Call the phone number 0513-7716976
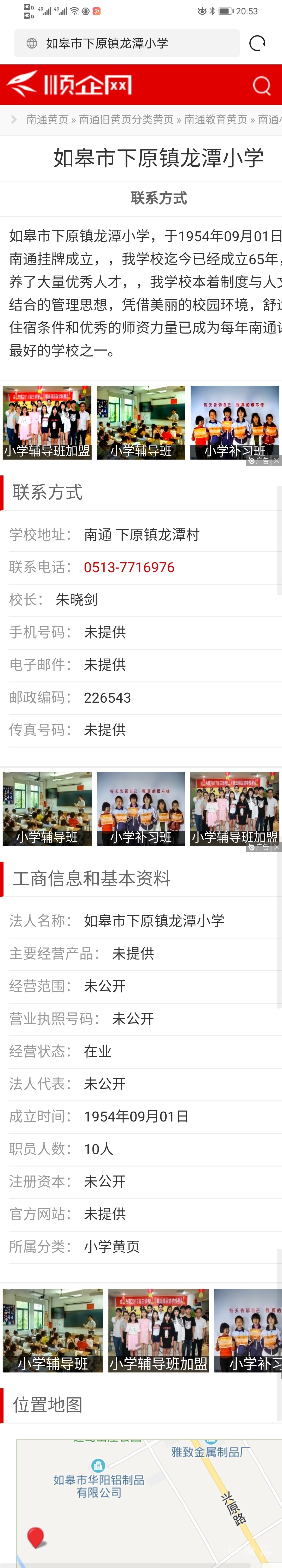Viewport: 282px width, 1568px height. [x=129, y=567]
